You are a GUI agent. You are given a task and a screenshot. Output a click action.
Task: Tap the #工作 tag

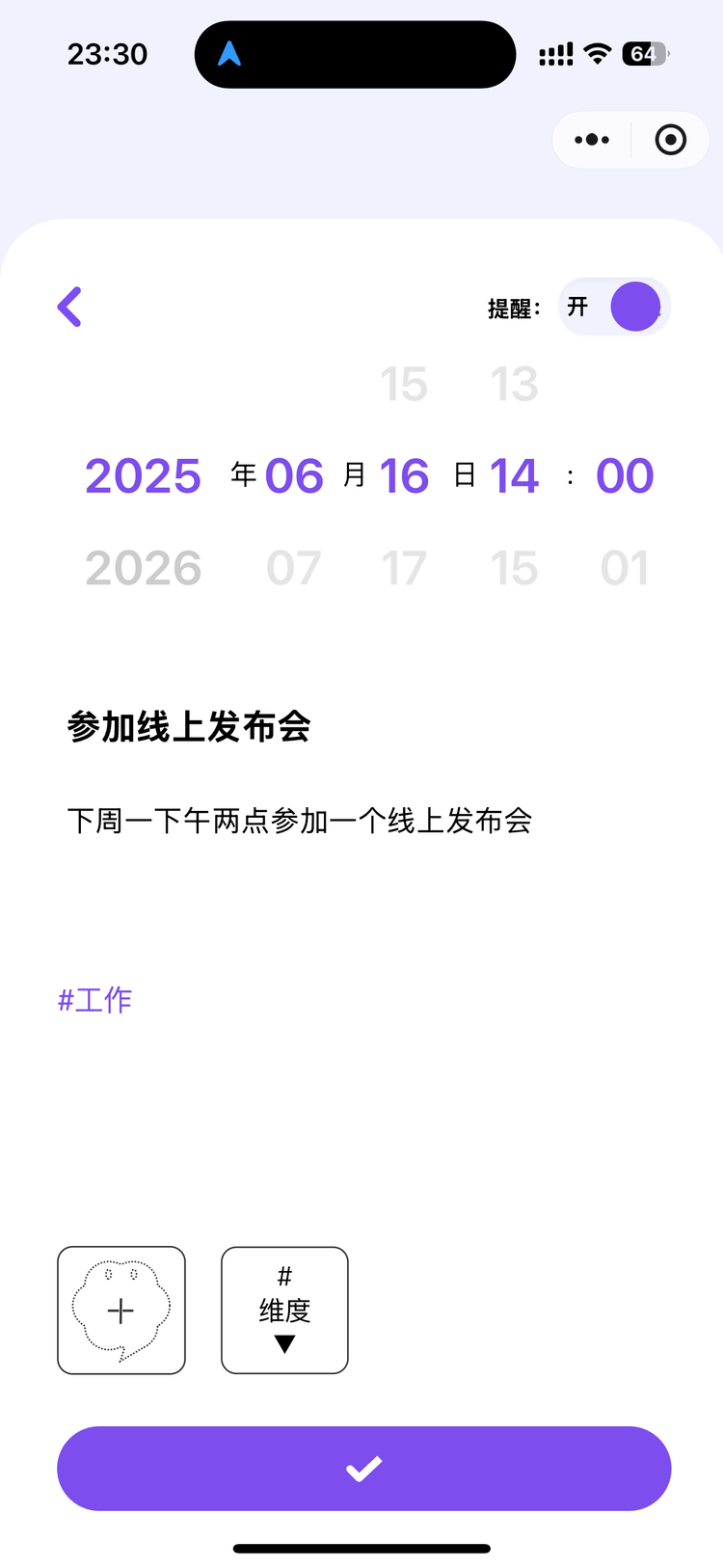tap(94, 1000)
